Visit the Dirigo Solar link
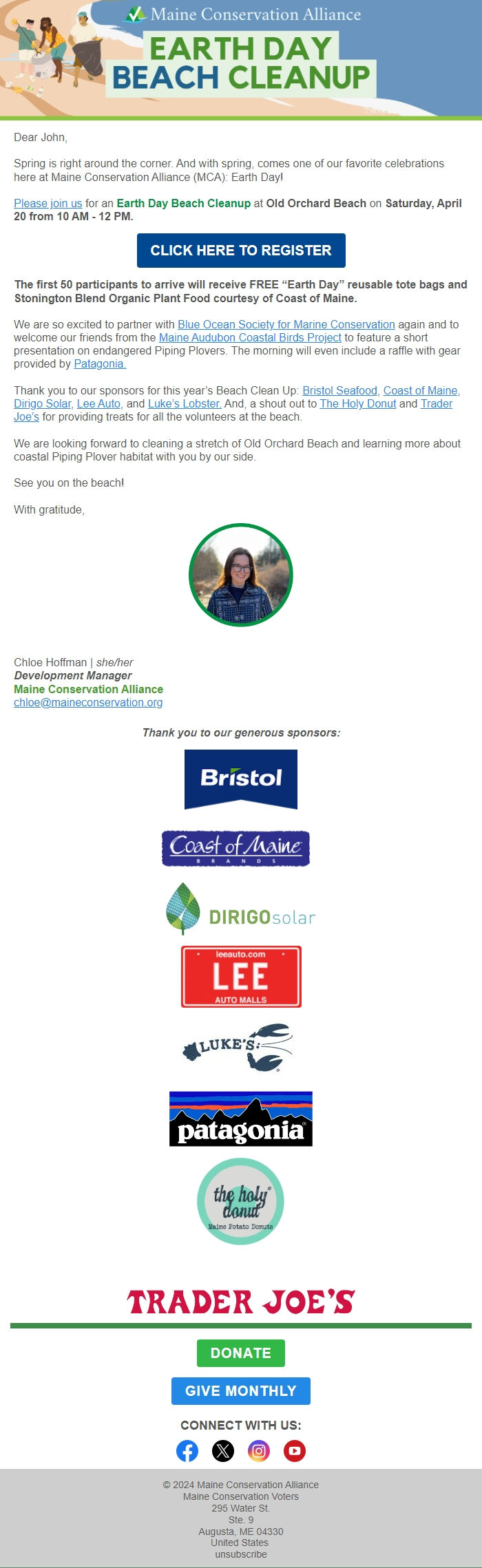482x1568 pixels. [x=42, y=404]
